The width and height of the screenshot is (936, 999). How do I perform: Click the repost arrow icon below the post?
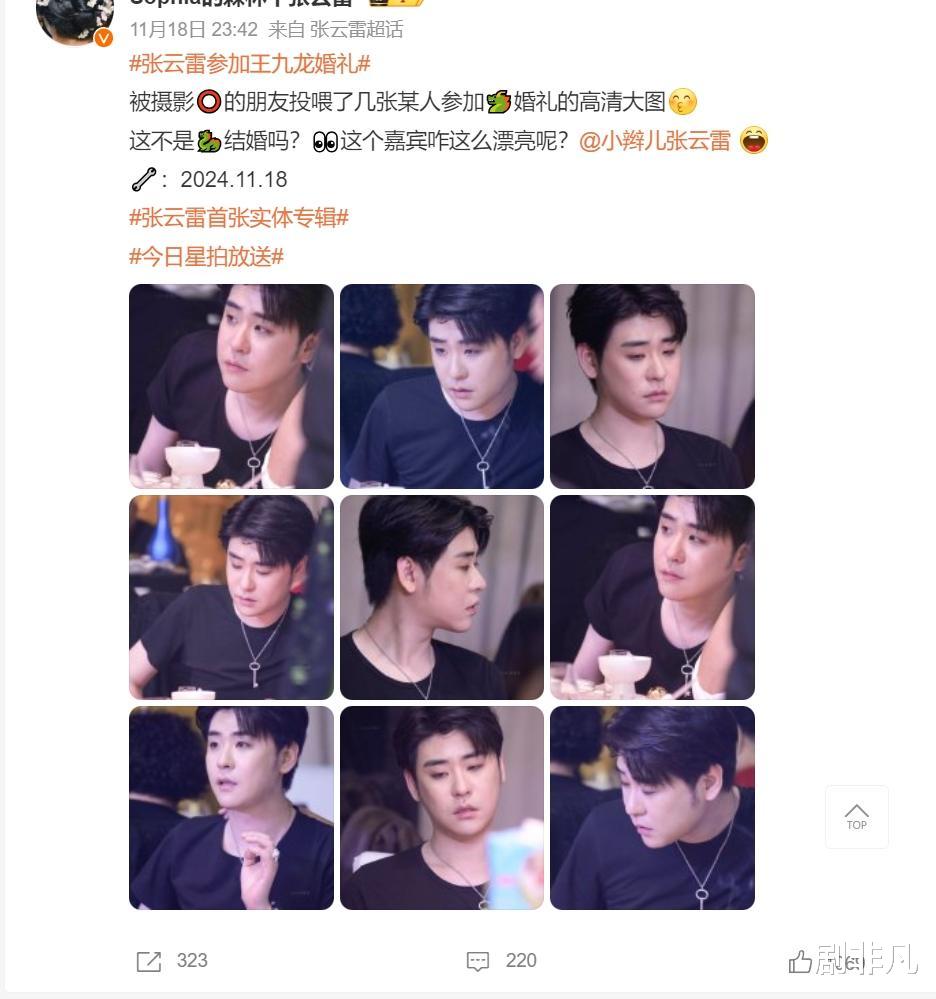pyautogui.click(x=148, y=961)
